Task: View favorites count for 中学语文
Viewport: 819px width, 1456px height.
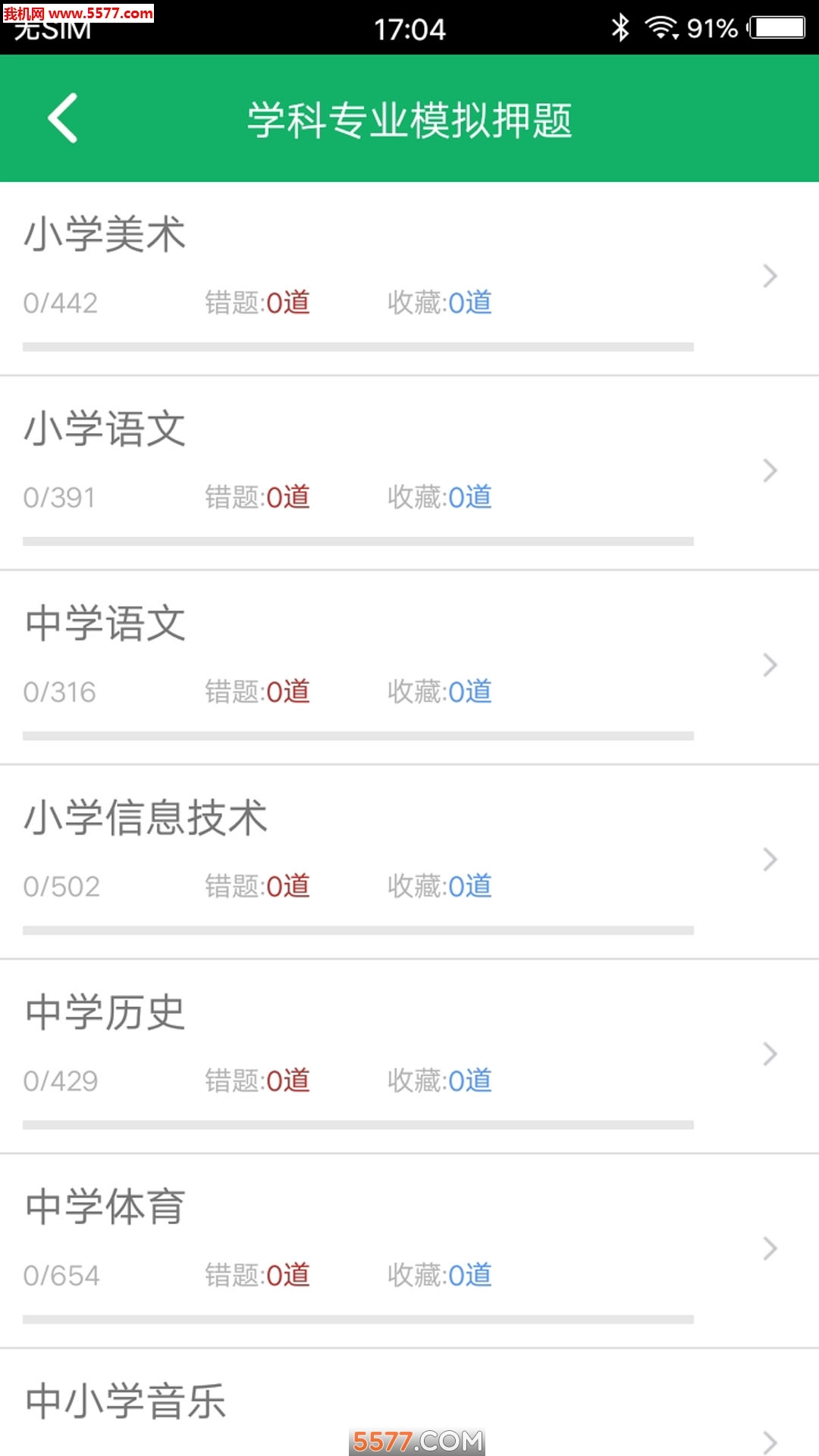Action: point(440,692)
